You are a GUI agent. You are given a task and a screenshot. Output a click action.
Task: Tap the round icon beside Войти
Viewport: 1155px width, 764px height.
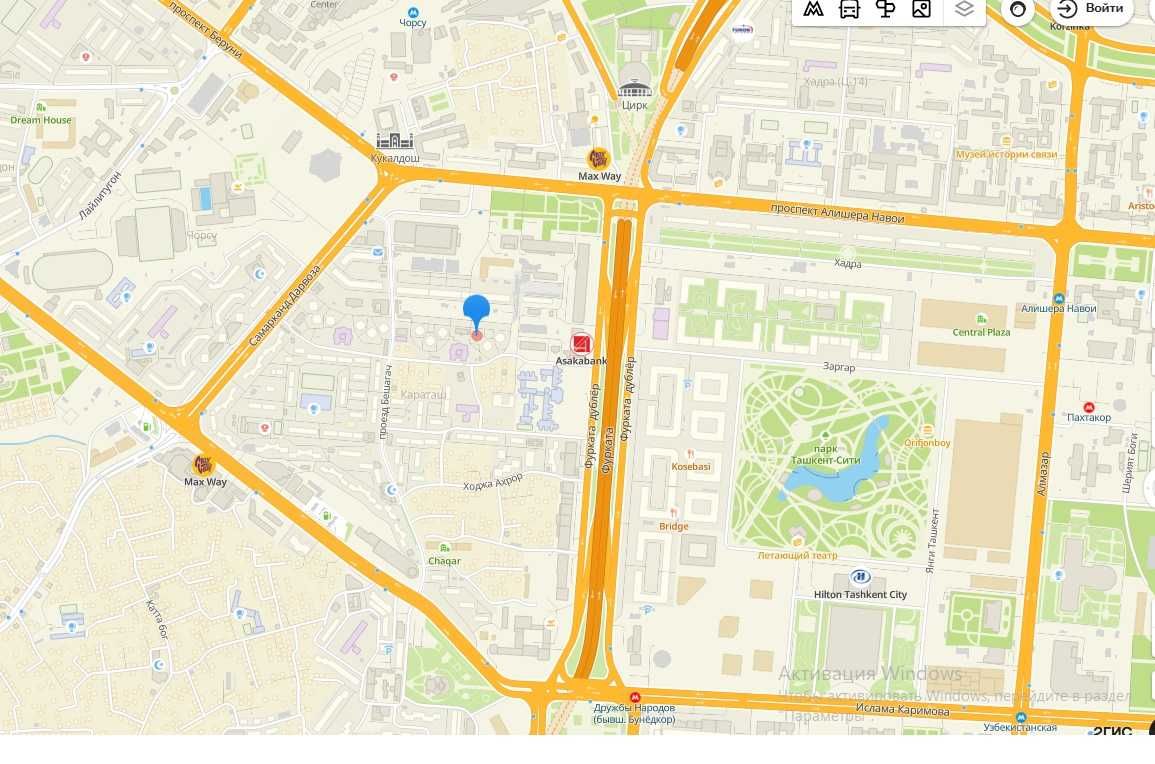(x=1019, y=10)
